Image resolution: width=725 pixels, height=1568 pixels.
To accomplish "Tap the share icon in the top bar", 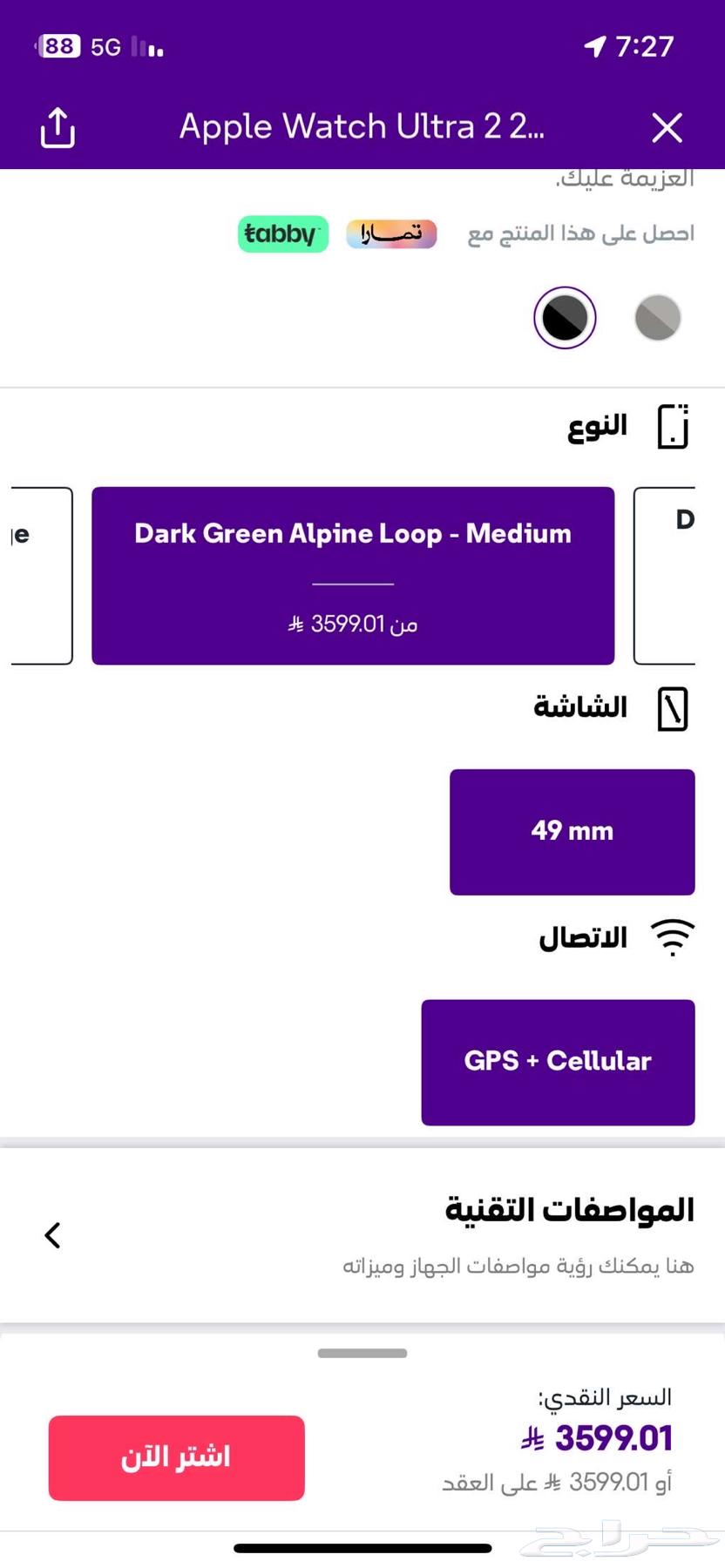I will coord(57,127).
